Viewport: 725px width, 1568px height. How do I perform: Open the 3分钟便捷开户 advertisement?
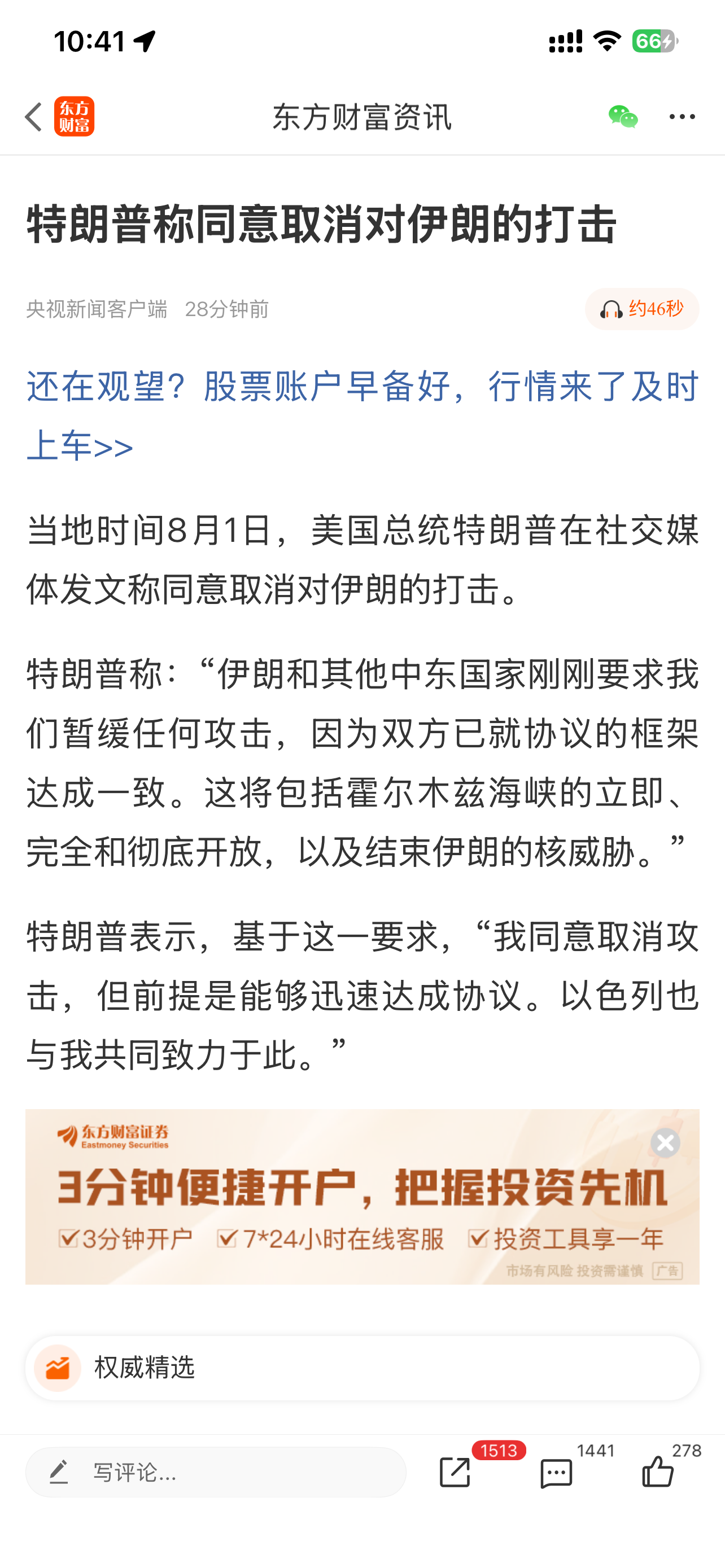click(x=362, y=1197)
